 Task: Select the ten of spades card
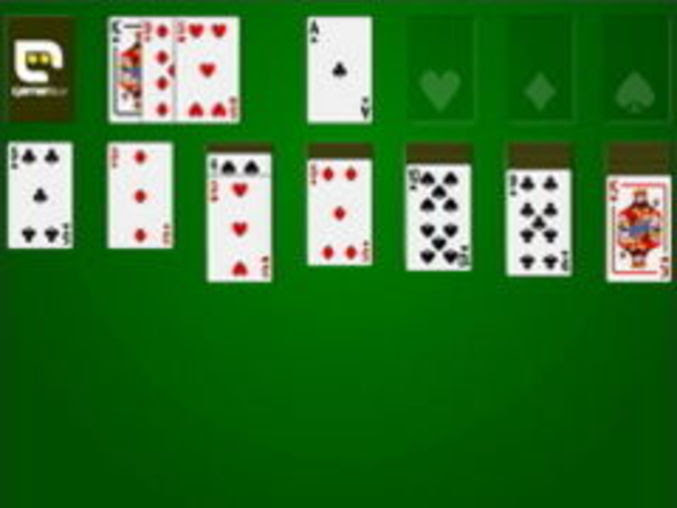(x=439, y=220)
